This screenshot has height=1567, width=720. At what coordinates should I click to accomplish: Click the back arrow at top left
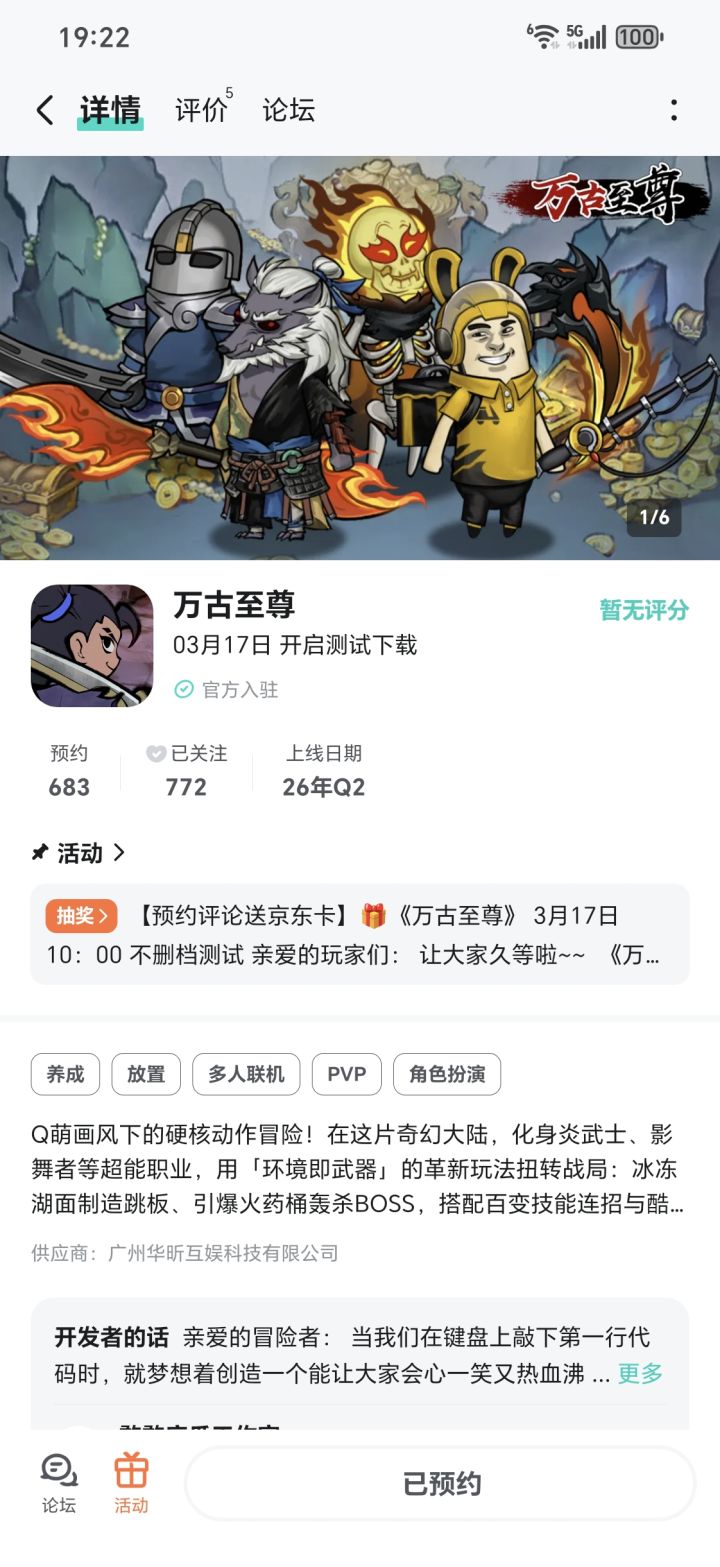click(x=43, y=110)
